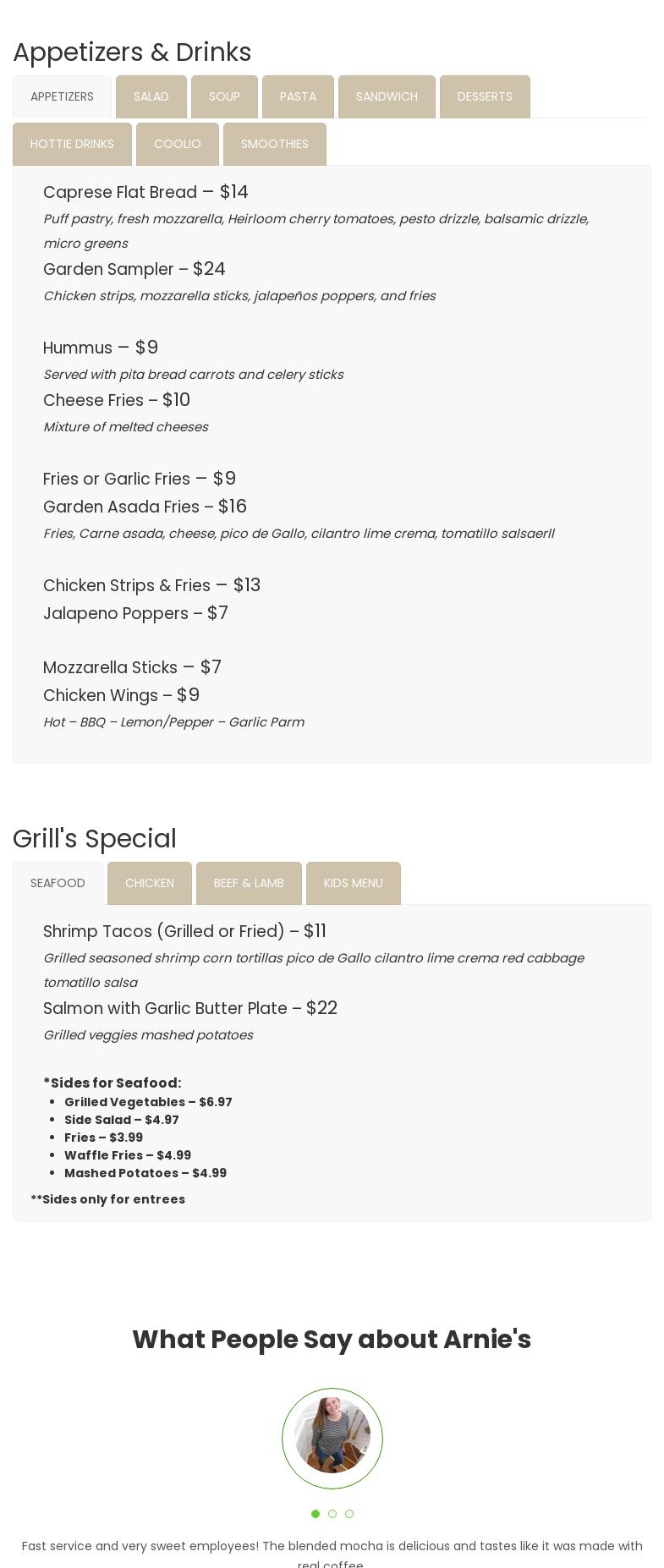
Task: Switch to the Coolio tab
Action: coord(178,145)
